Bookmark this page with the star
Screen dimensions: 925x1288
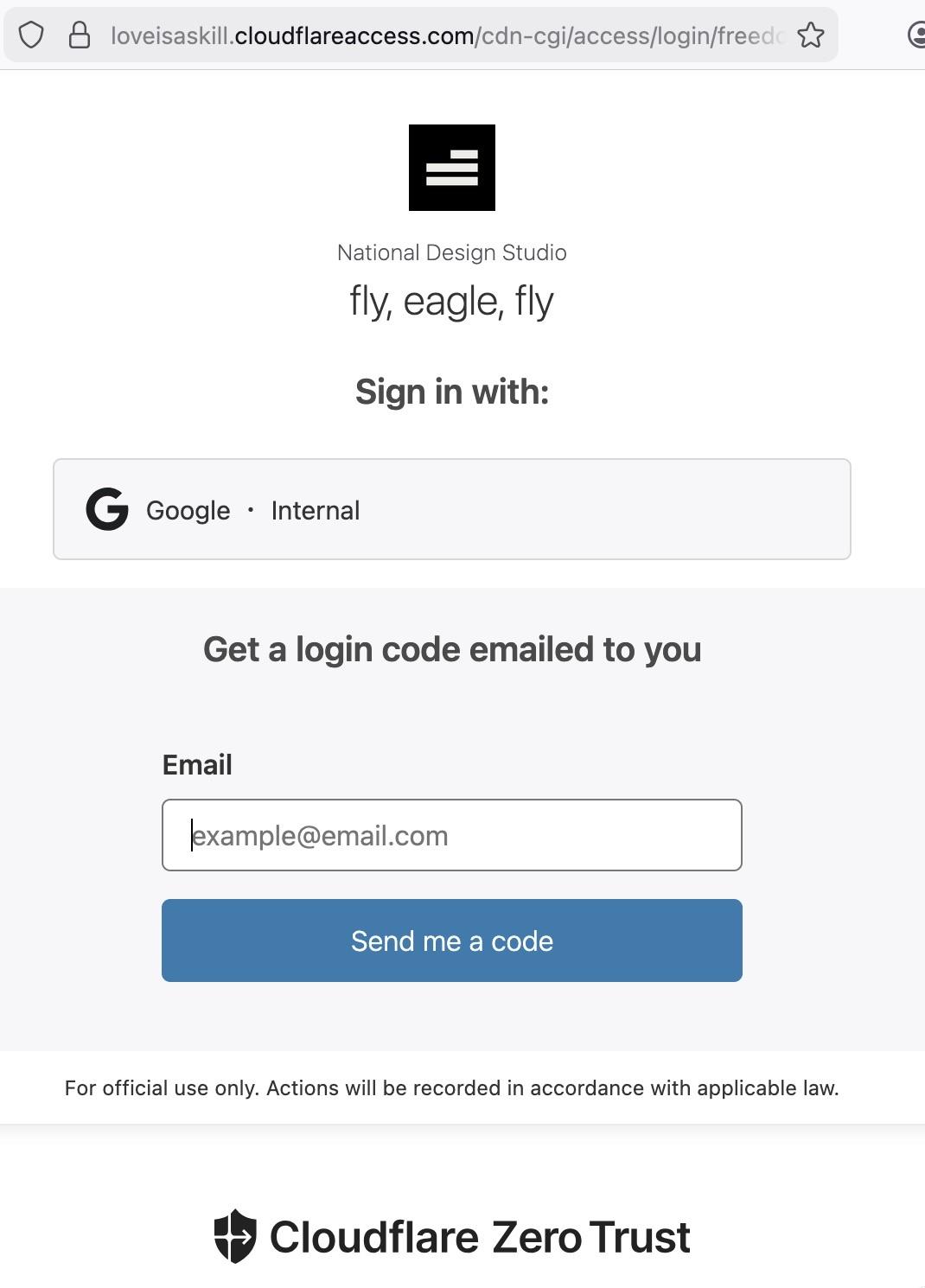tap(810, 35)
